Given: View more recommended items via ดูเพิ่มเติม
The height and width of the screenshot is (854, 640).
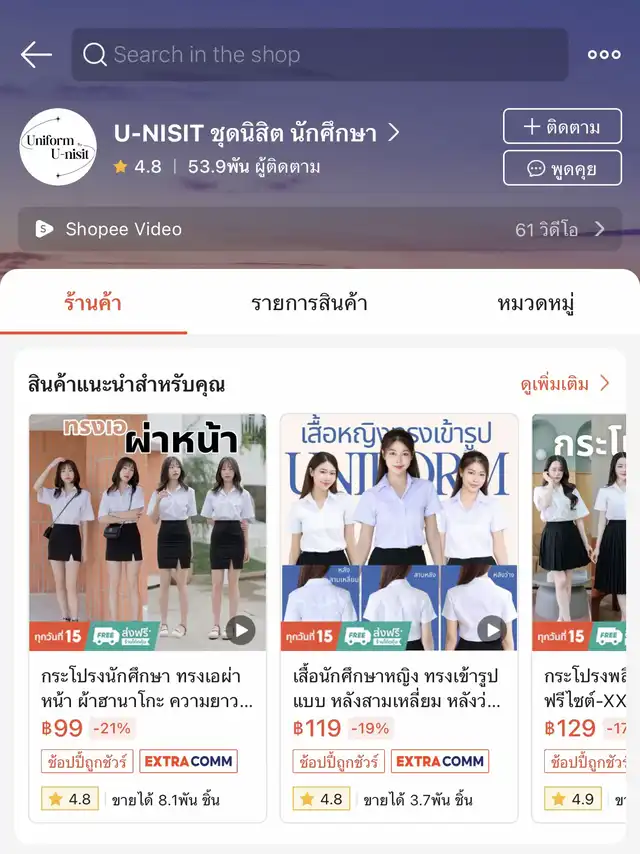Looking at the screenshot, I should click(565, 384).
